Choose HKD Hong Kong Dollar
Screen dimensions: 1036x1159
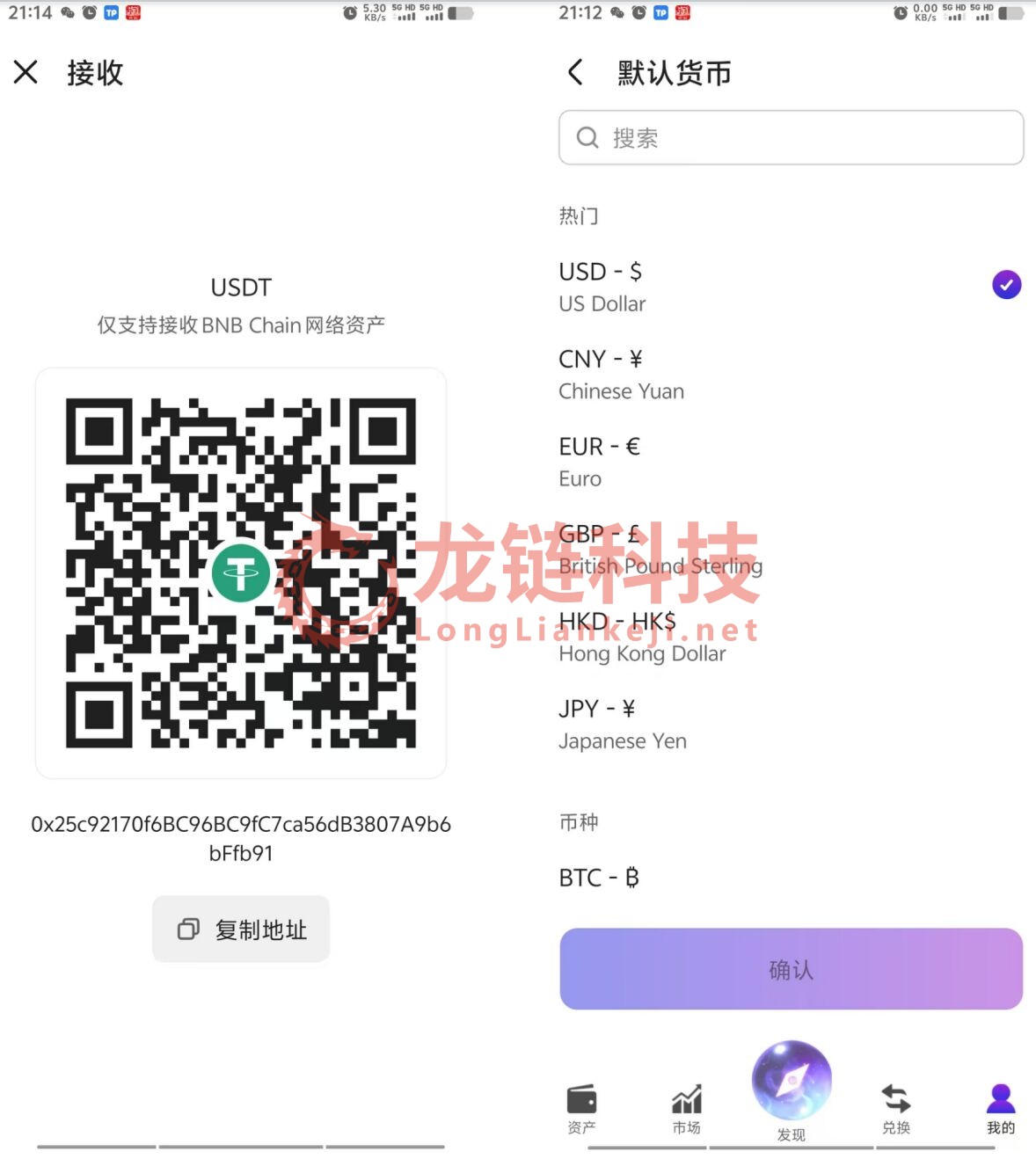tap(789, 637)
